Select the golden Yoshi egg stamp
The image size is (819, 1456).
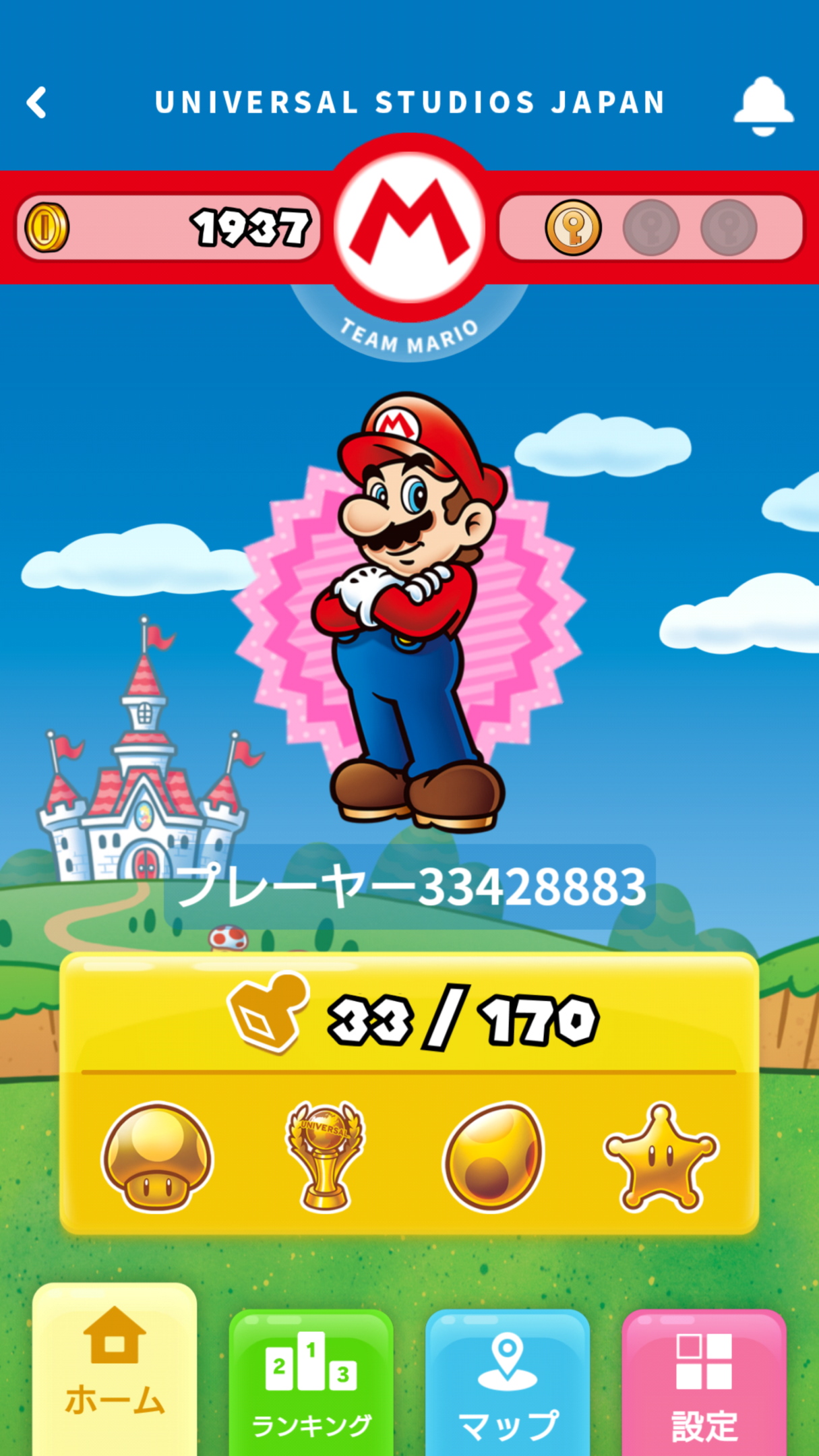point(493,1157)
